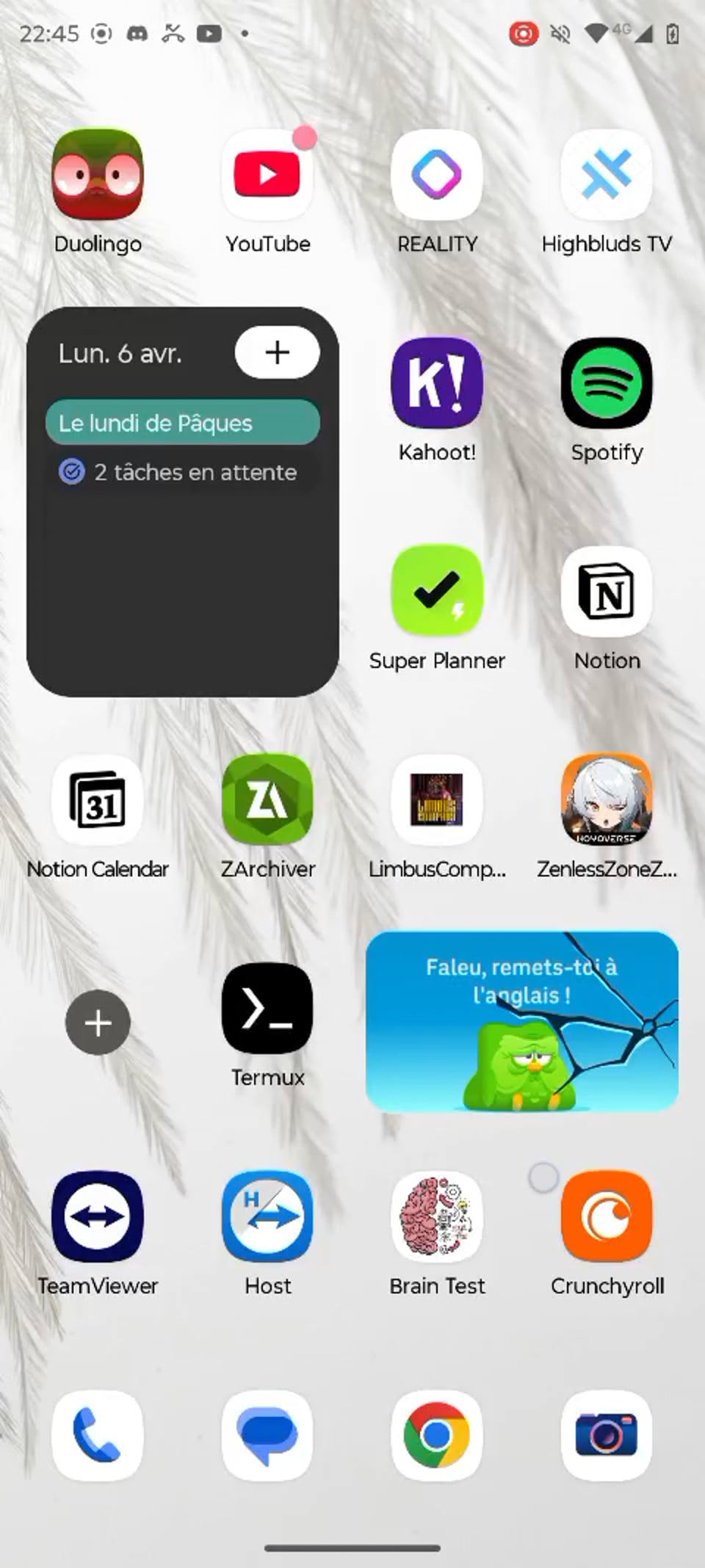Launch YouTube

[267, 175]
